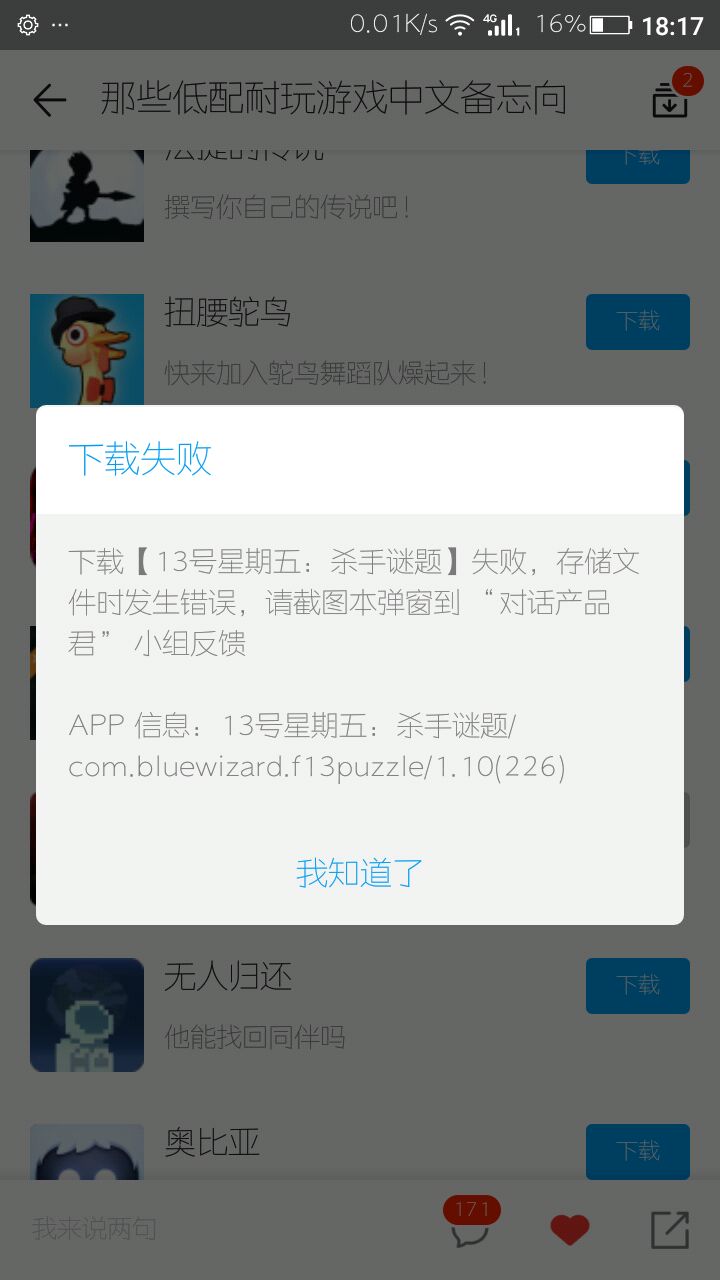Like this collection with the heart

pyautogui.click(x=570, y=1230)
